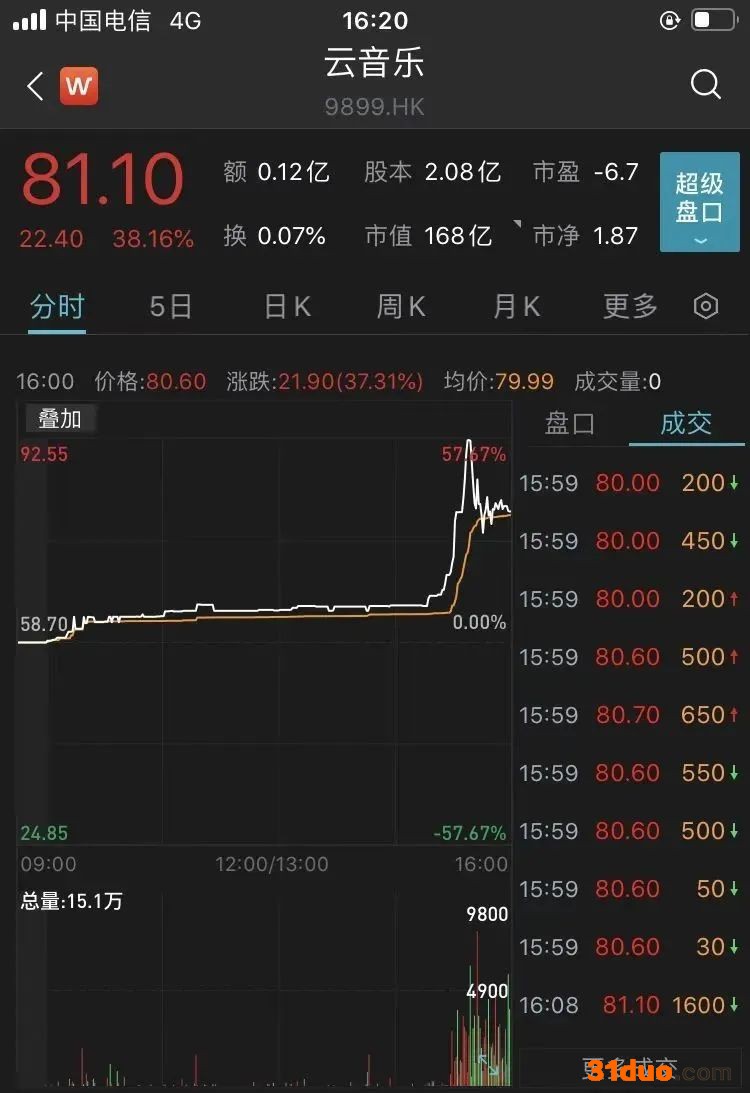The image size is (750, 1093).
Task: Open the search magnifier icon
Action: [705, 85]
